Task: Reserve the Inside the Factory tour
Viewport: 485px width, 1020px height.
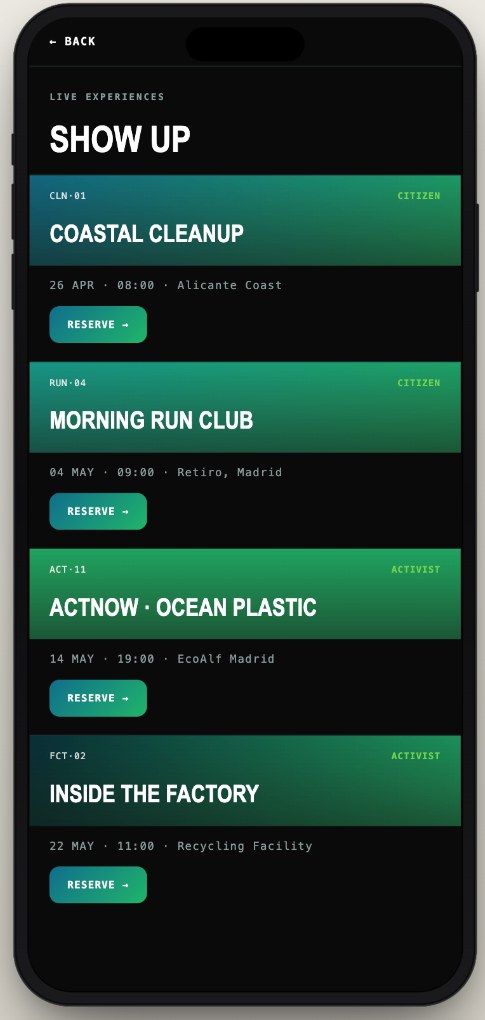Action: [98, 885]
